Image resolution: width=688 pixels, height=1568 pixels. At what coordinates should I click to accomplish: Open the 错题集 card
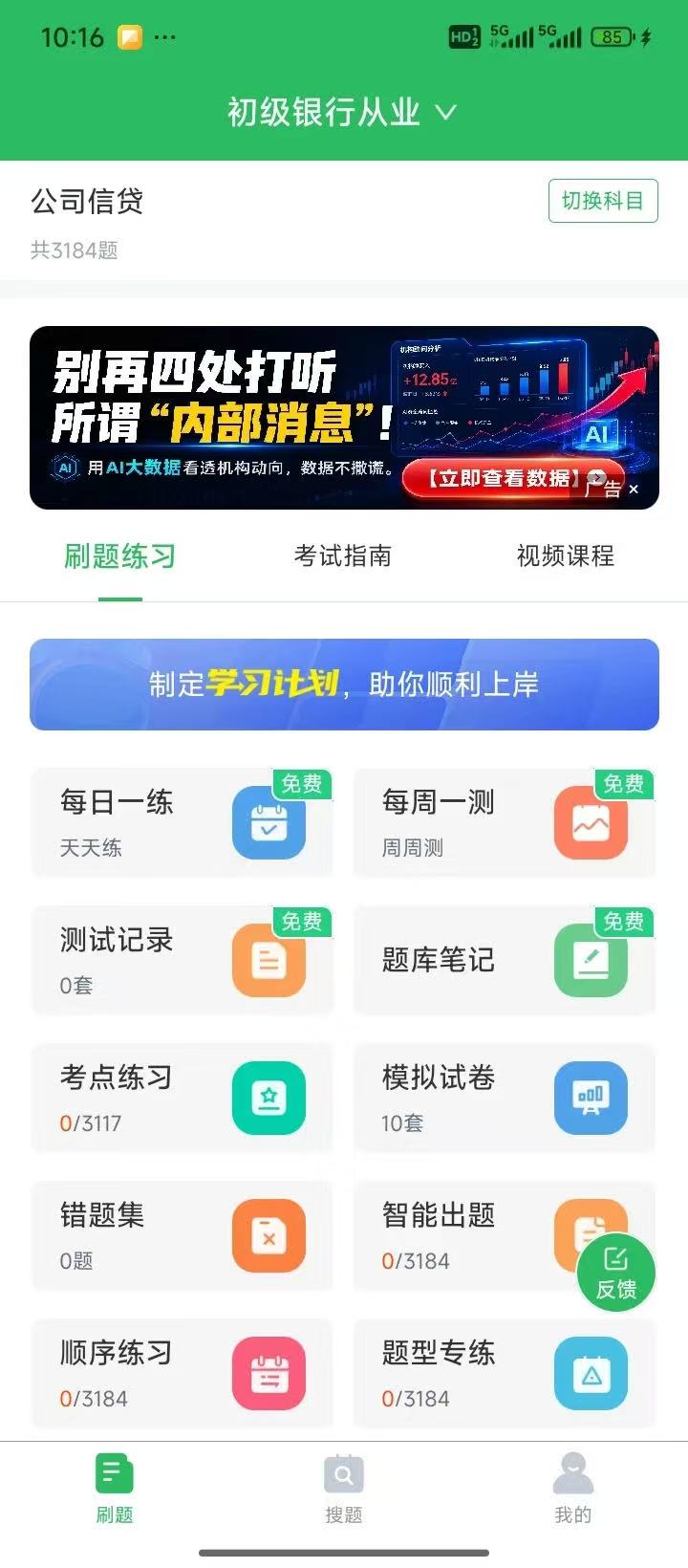[183, 1235]
